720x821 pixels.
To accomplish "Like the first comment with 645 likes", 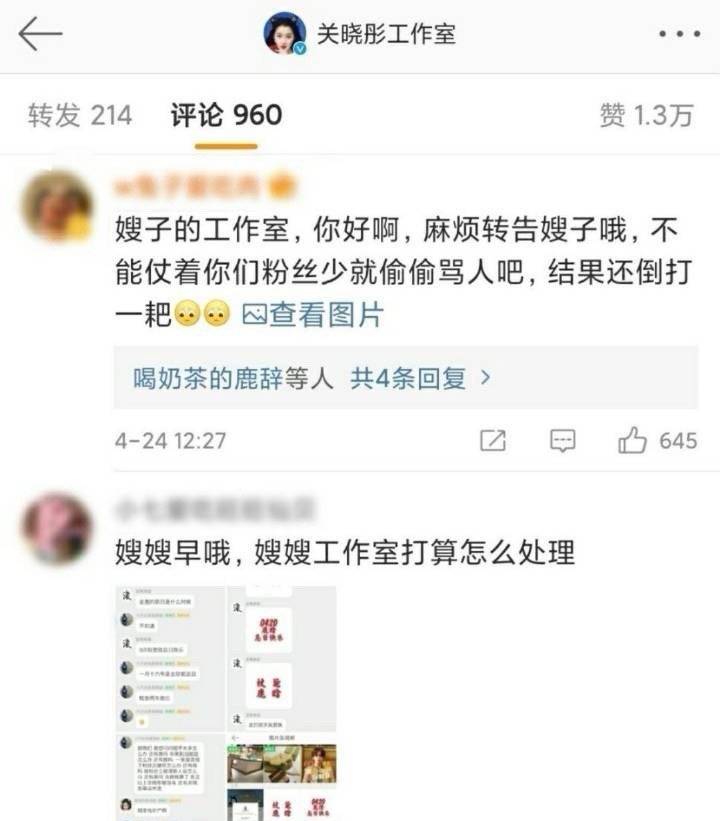I will point(633,440).
